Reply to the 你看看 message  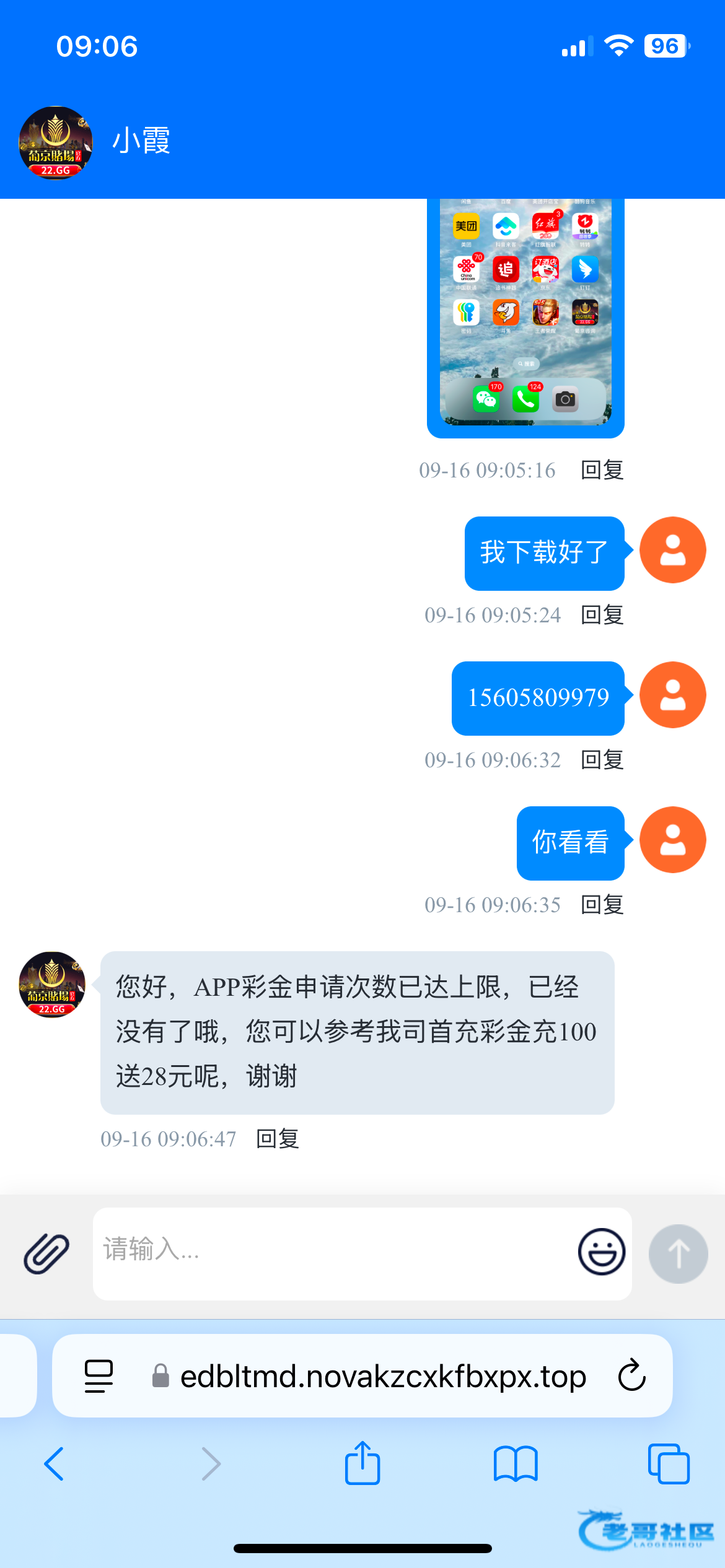click(602, 905)
